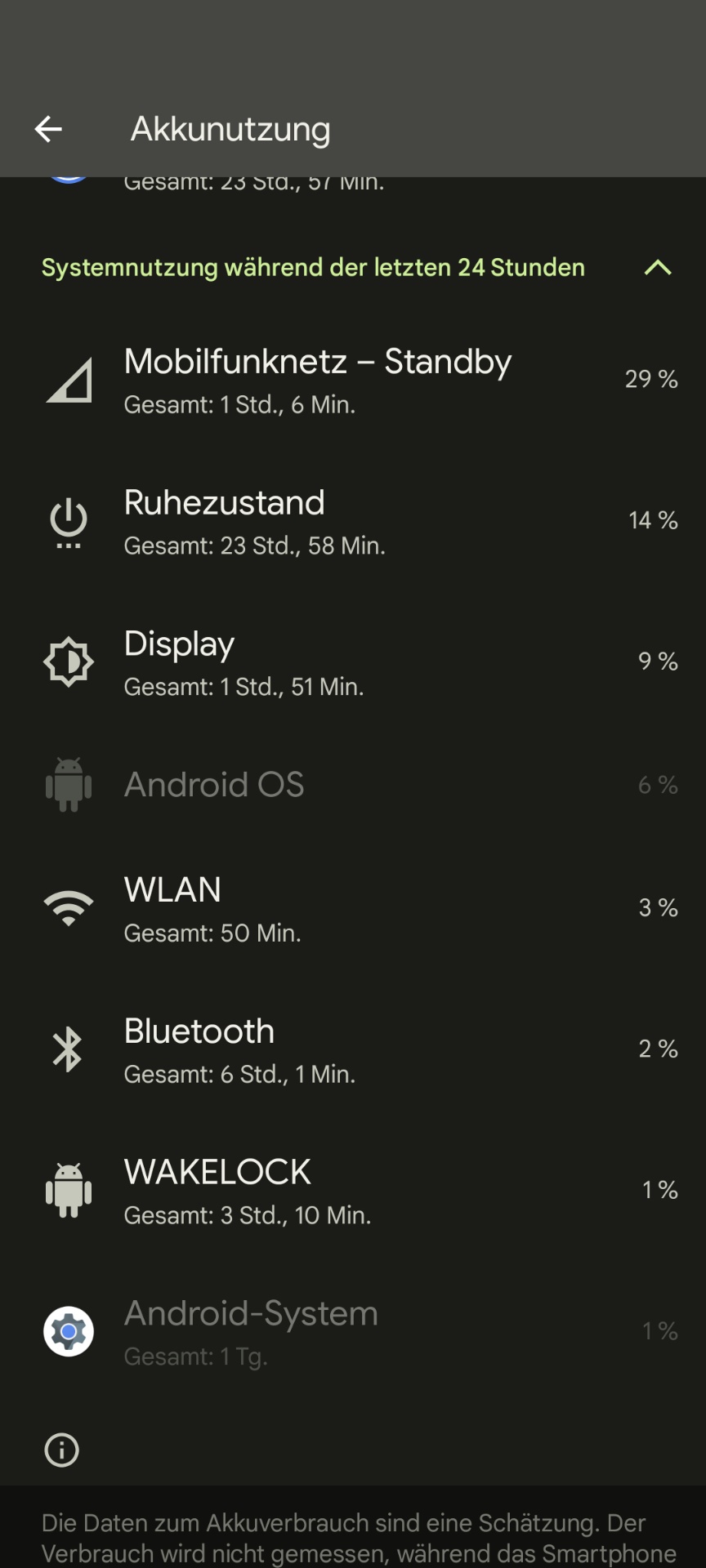Viewport: 706px width, 1568px height.
Task: Select the WLAN usage entry
Action: point(353,908)
